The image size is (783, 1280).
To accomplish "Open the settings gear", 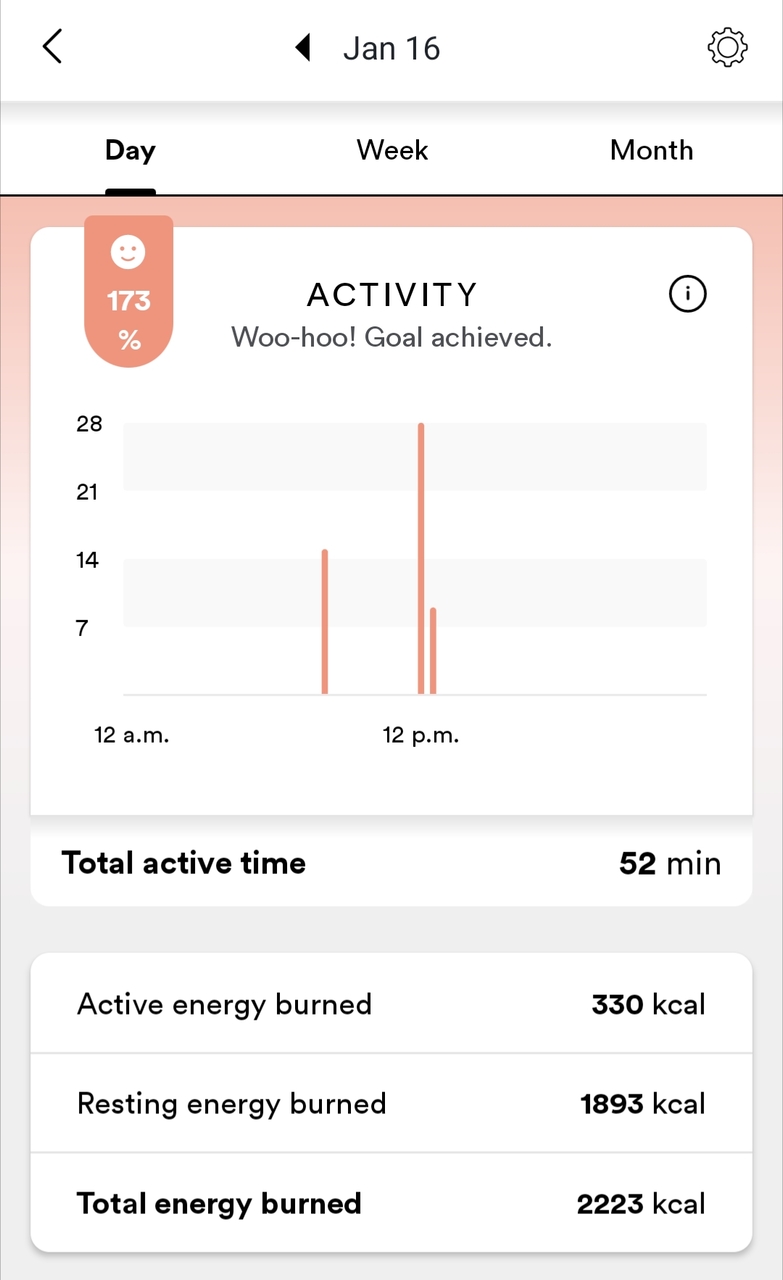I will point(727,48).
